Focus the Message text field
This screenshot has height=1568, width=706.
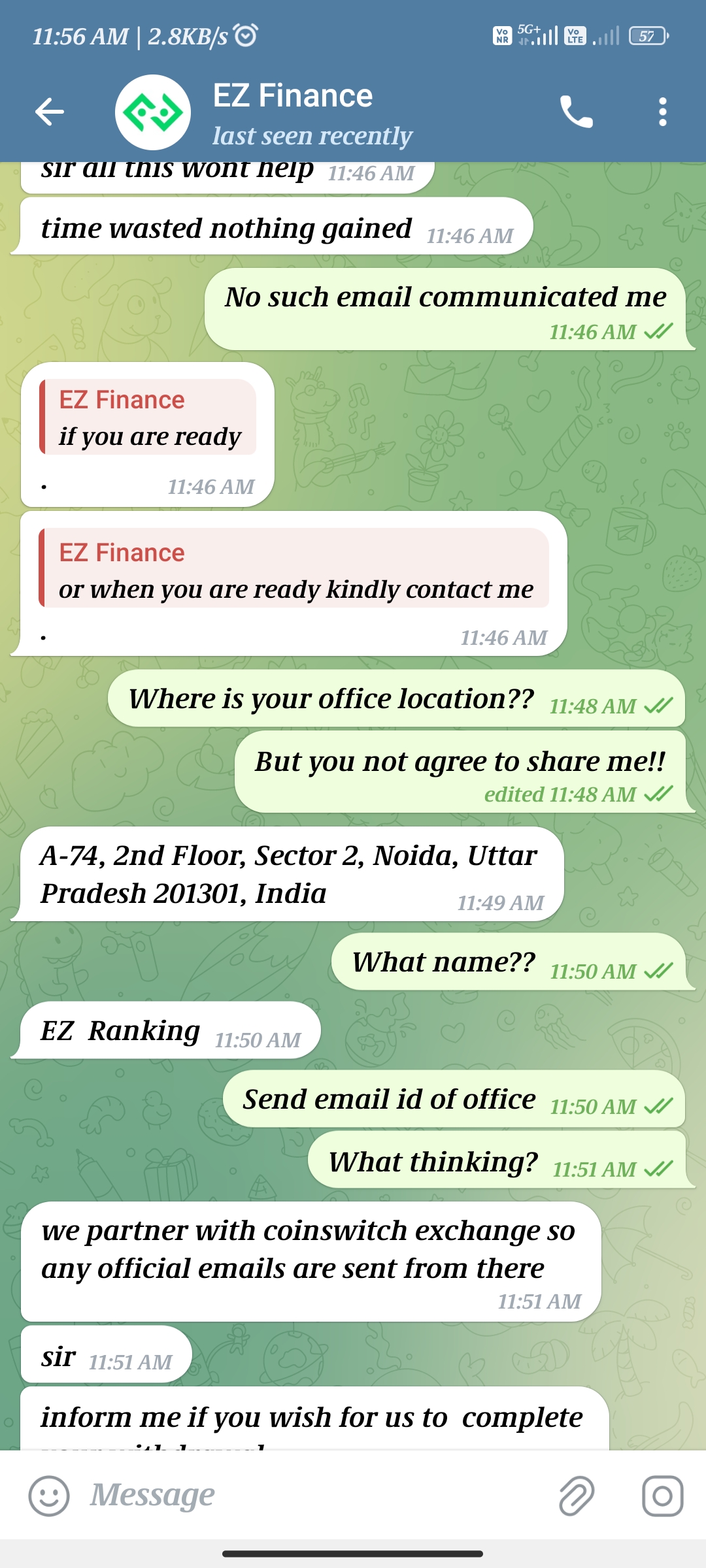[x=314, y=1495]
